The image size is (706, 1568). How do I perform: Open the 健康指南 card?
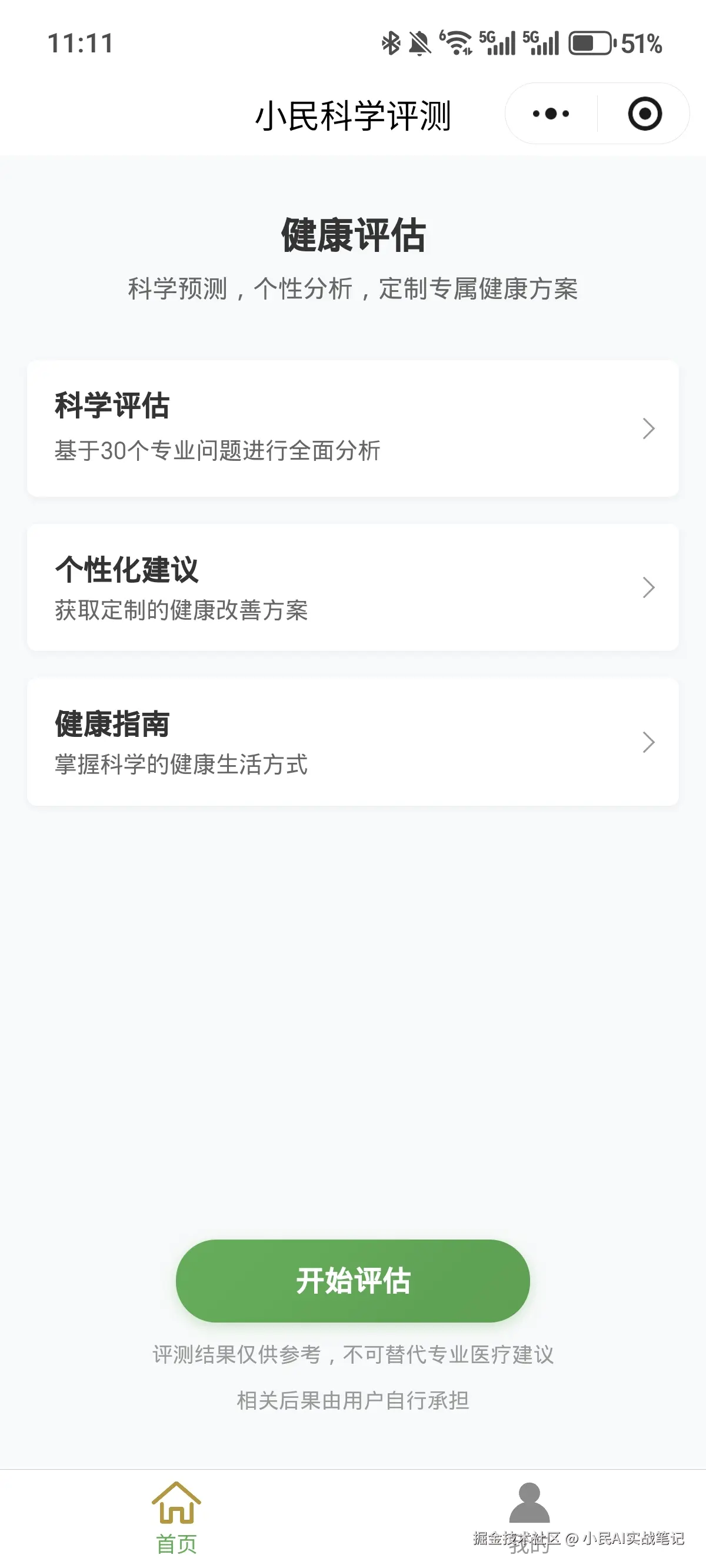tap(353, 742)
